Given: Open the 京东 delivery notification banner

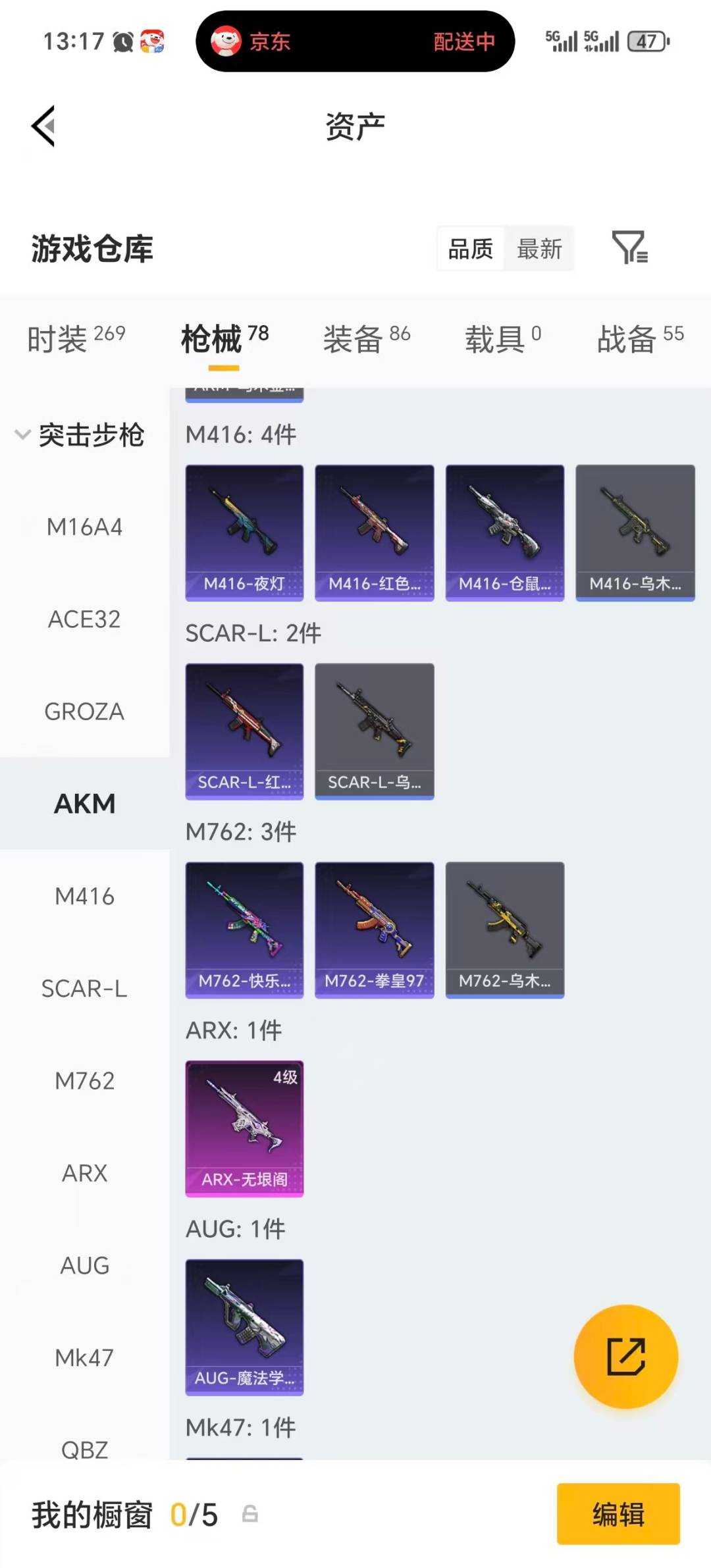Looking at the screenshot, I should 354,41.
